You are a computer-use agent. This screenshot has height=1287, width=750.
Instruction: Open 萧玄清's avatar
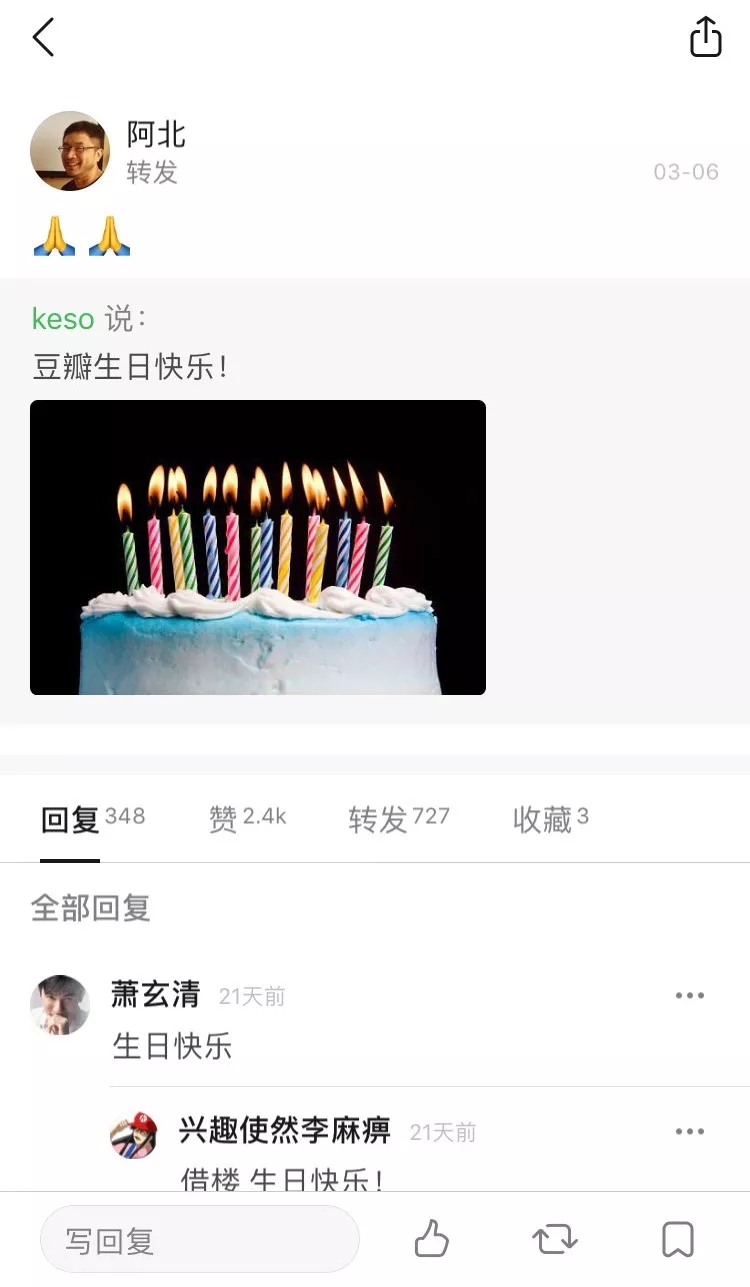60,1005
